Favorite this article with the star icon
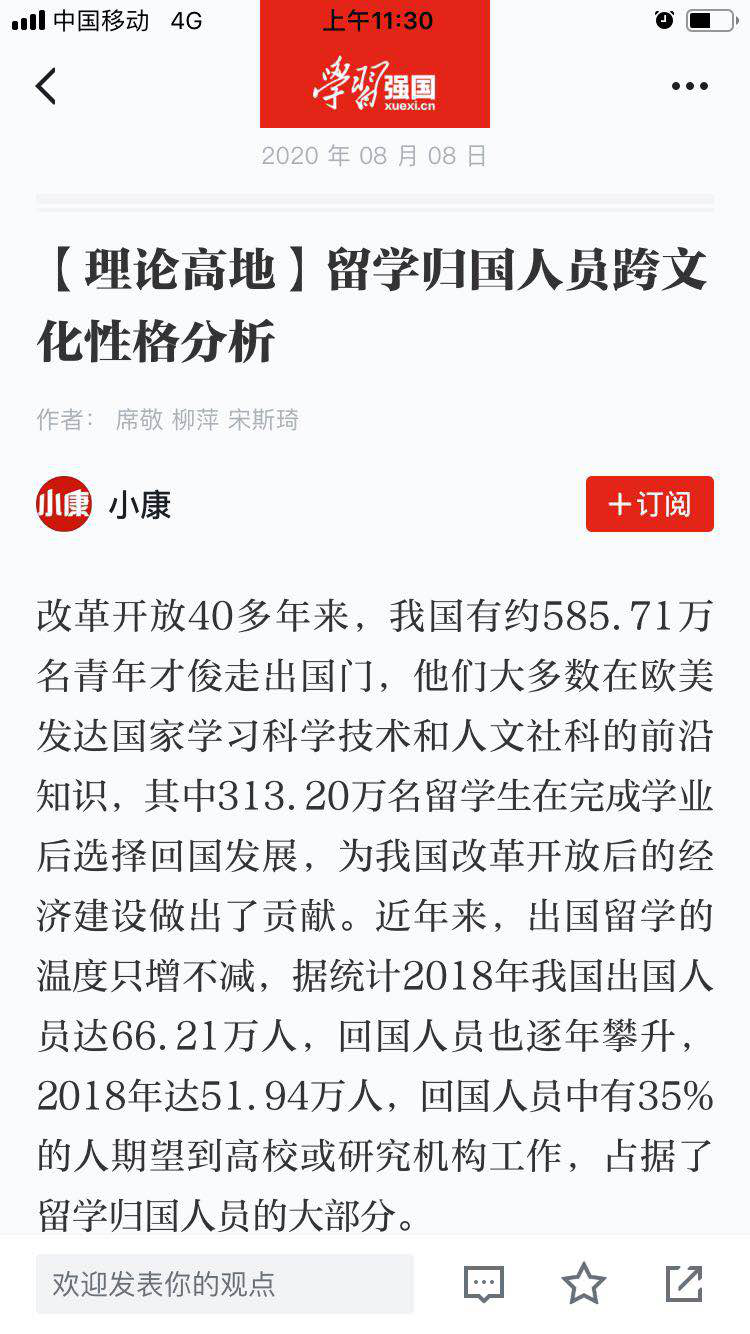 click(x=584, y=1284)
